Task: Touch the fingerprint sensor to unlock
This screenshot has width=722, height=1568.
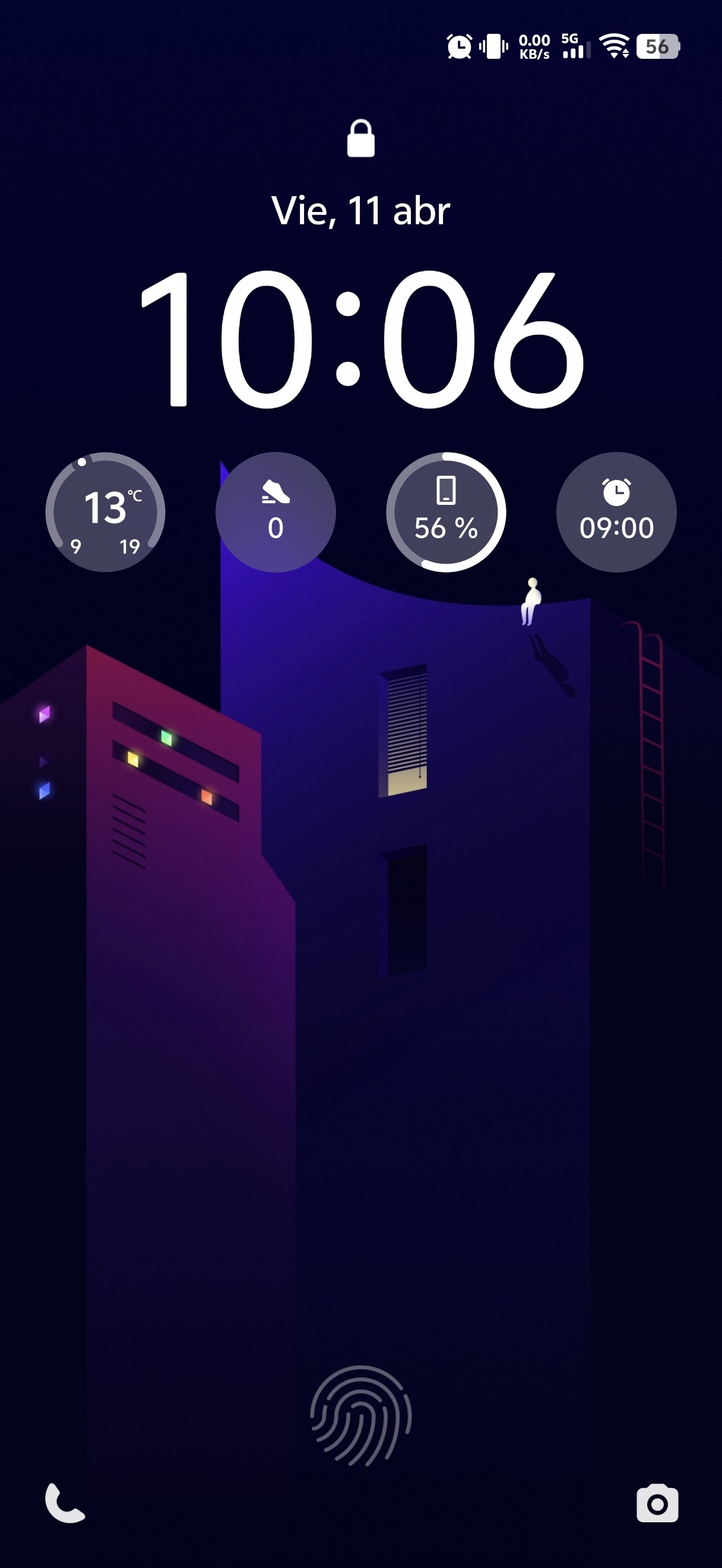Action: [x=360, y=1415]
